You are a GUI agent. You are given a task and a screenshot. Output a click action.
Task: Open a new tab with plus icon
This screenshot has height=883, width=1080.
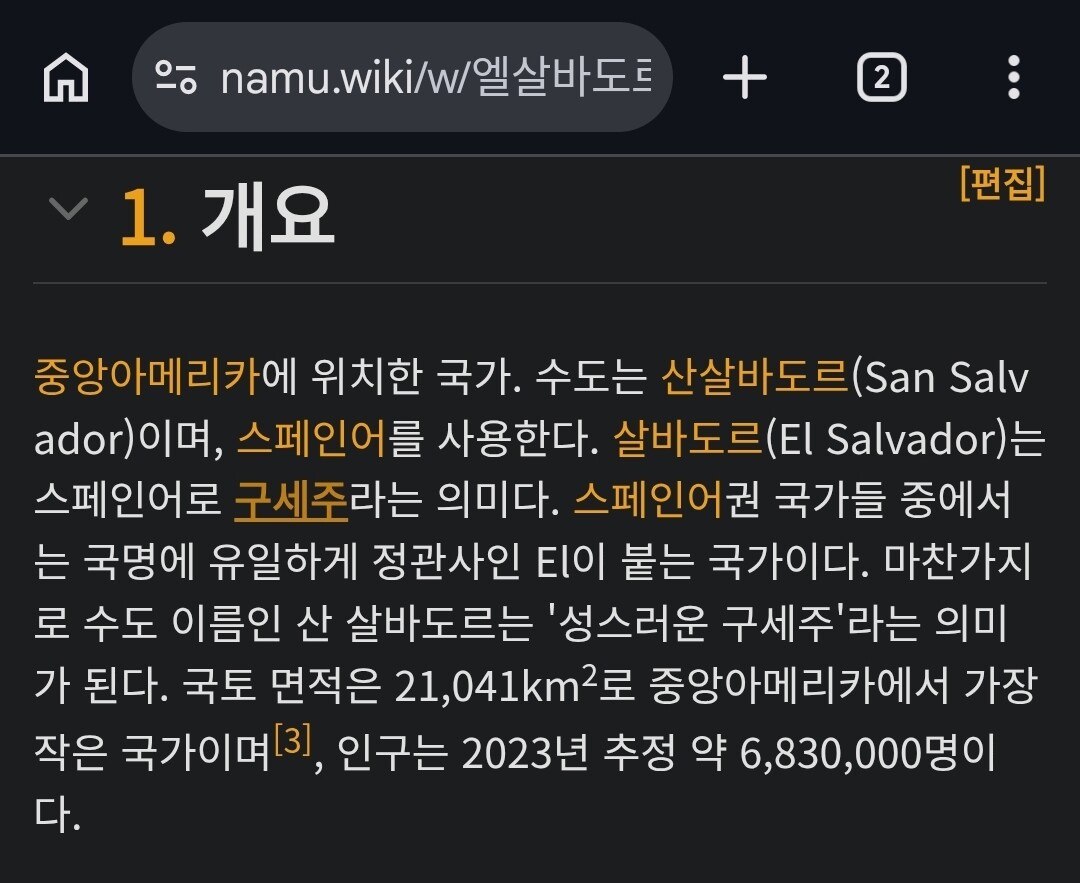(745, 77)
